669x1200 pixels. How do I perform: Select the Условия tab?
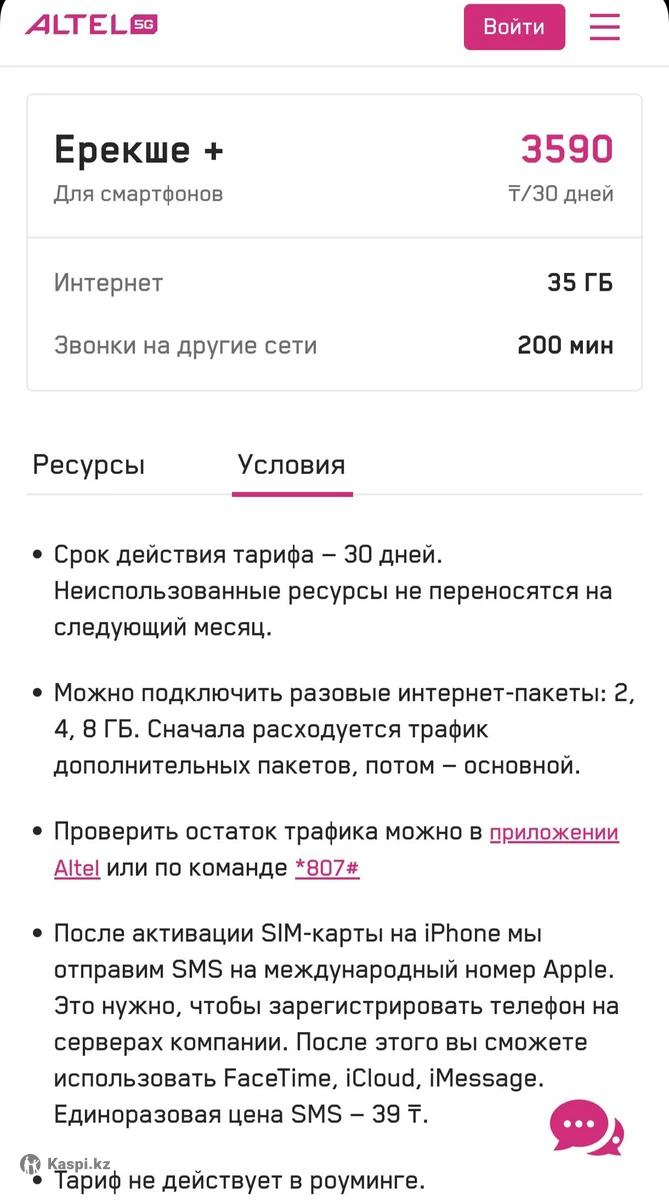tap(291, 465)
